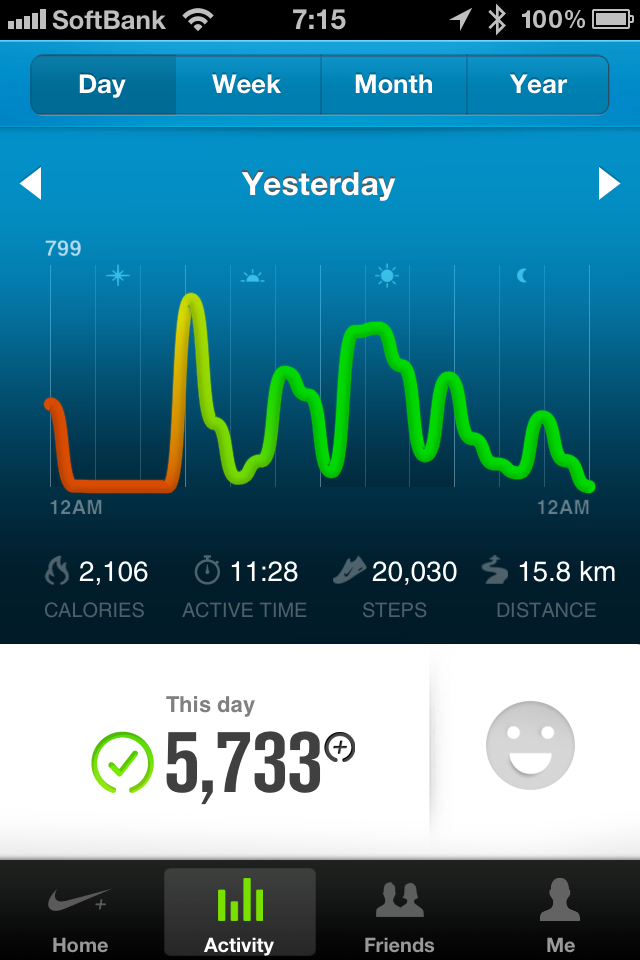Switch to the Me tab
Viewport: 640px width, 960px height.
point(560,914)
